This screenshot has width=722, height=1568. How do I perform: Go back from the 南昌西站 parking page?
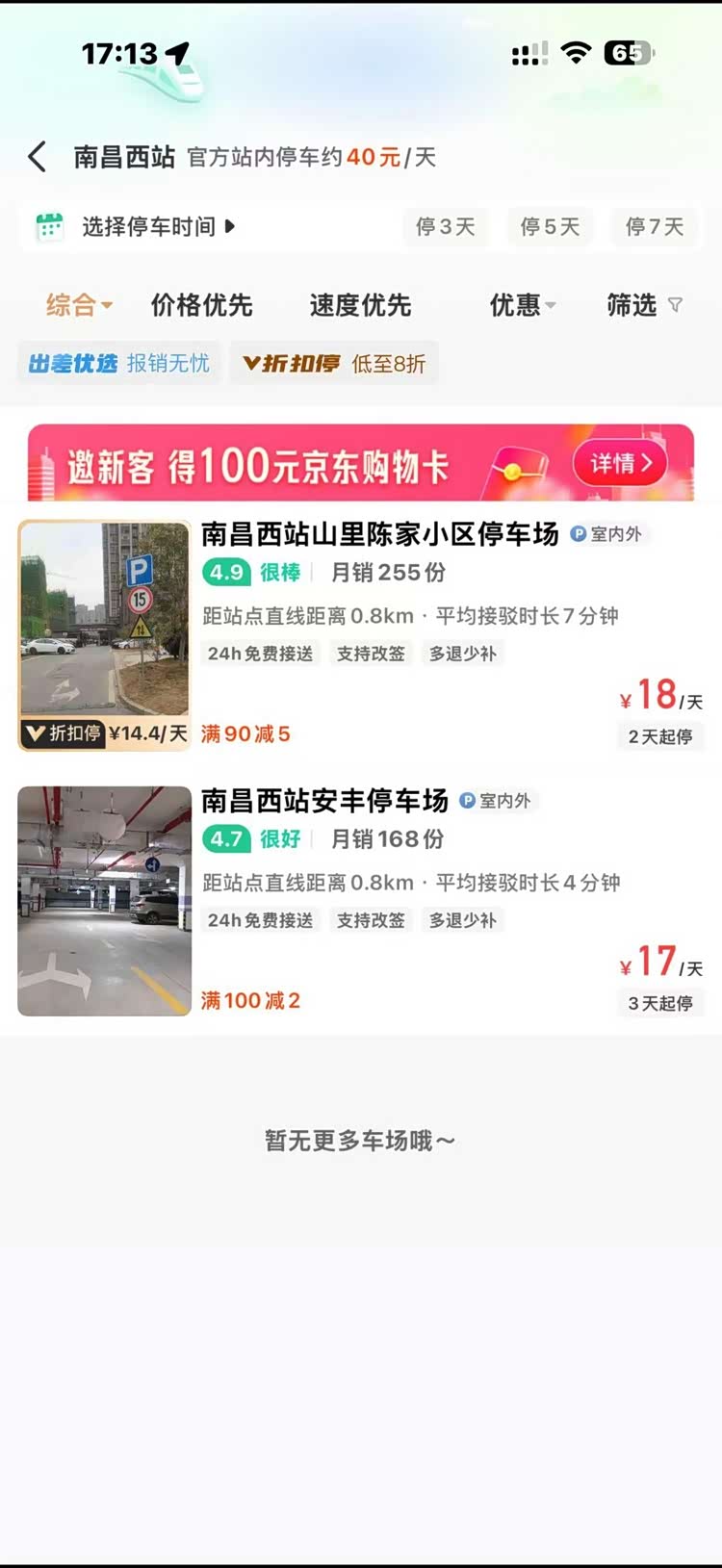(x=38, y=157)
